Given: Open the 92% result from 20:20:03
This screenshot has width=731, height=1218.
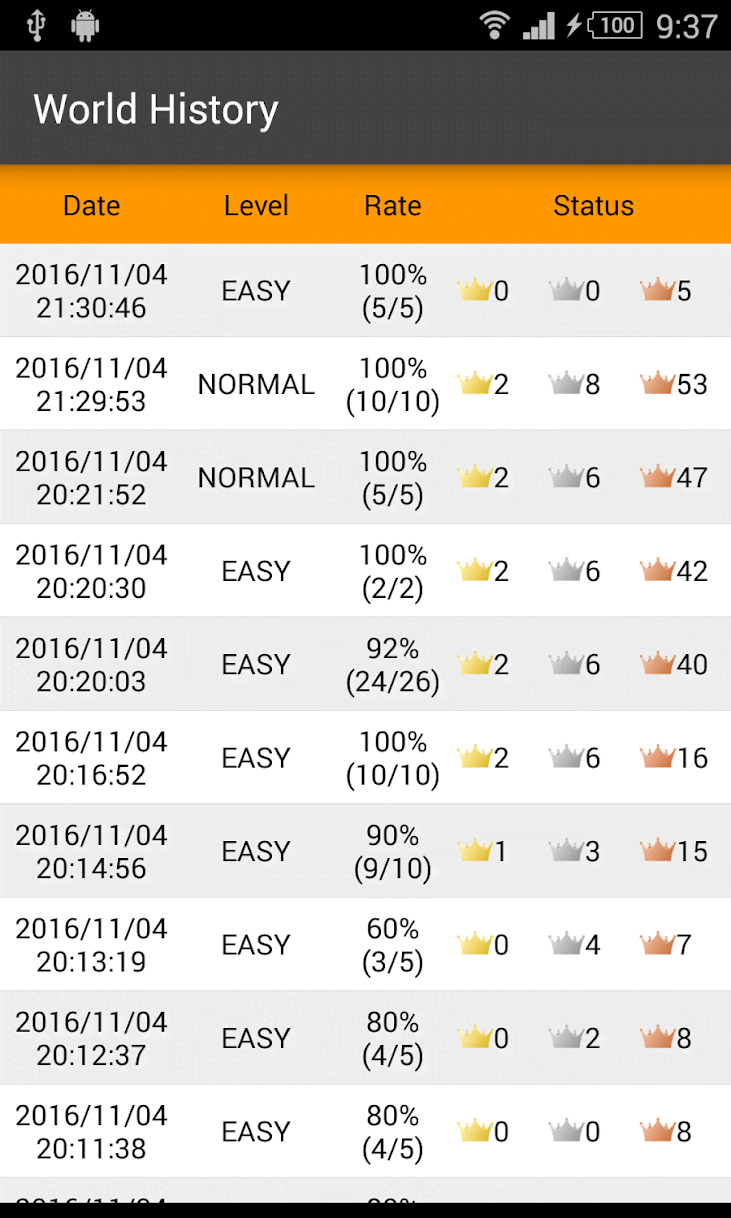Looking at the screenshot, I should pos(365,664).
